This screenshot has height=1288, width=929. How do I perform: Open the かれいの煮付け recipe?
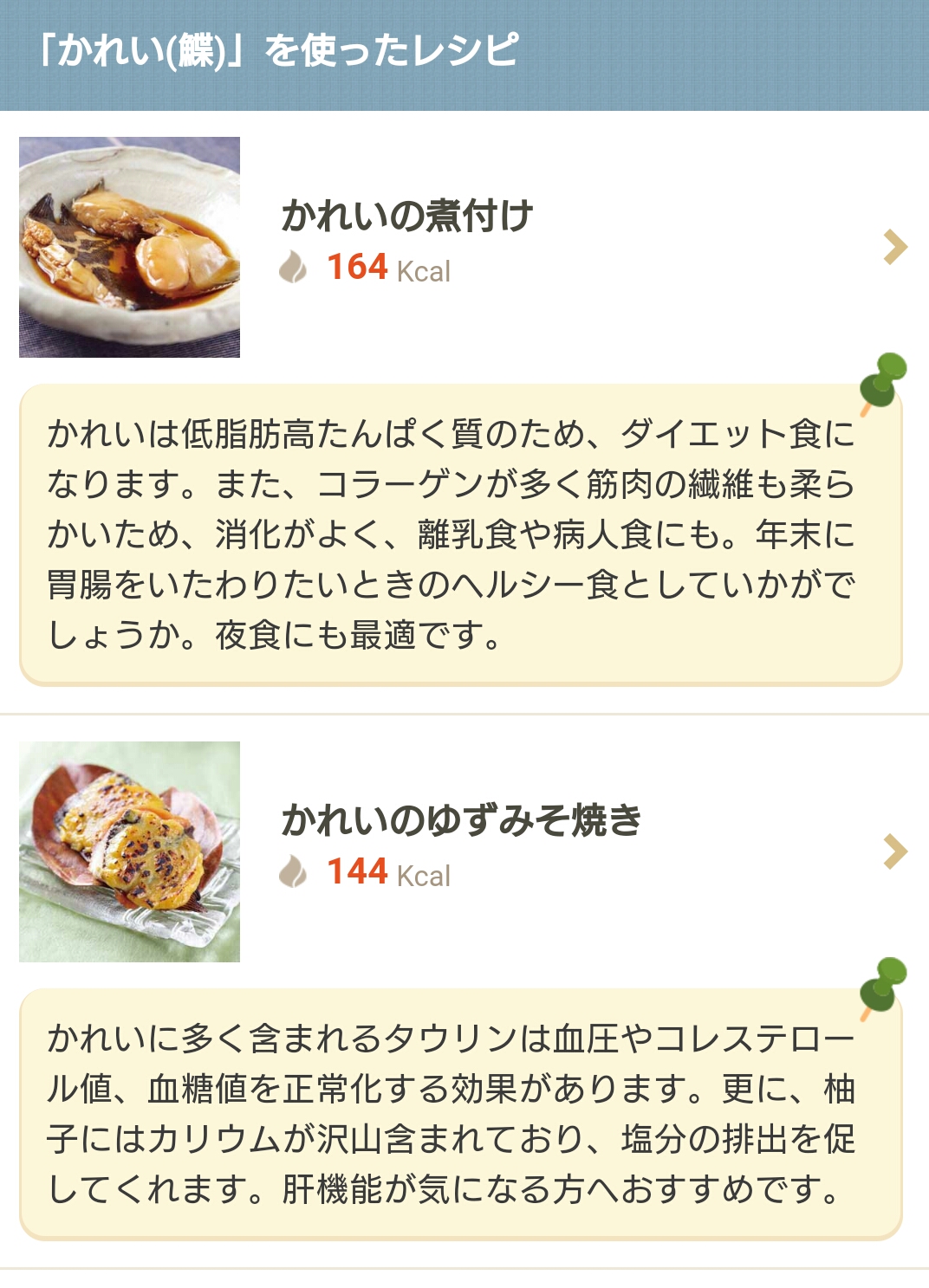point(407,217)
